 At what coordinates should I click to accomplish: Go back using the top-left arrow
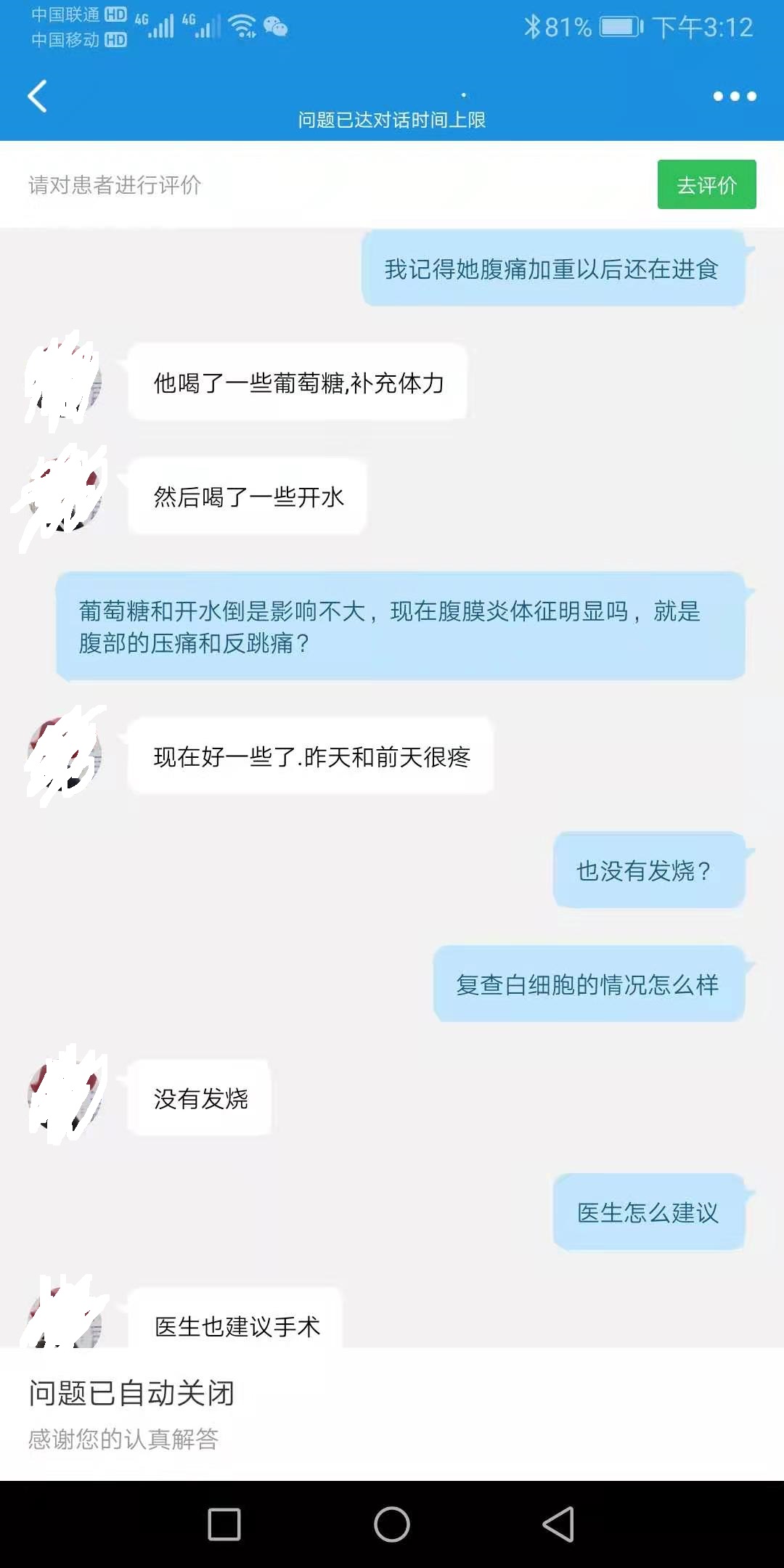(38, 96)
